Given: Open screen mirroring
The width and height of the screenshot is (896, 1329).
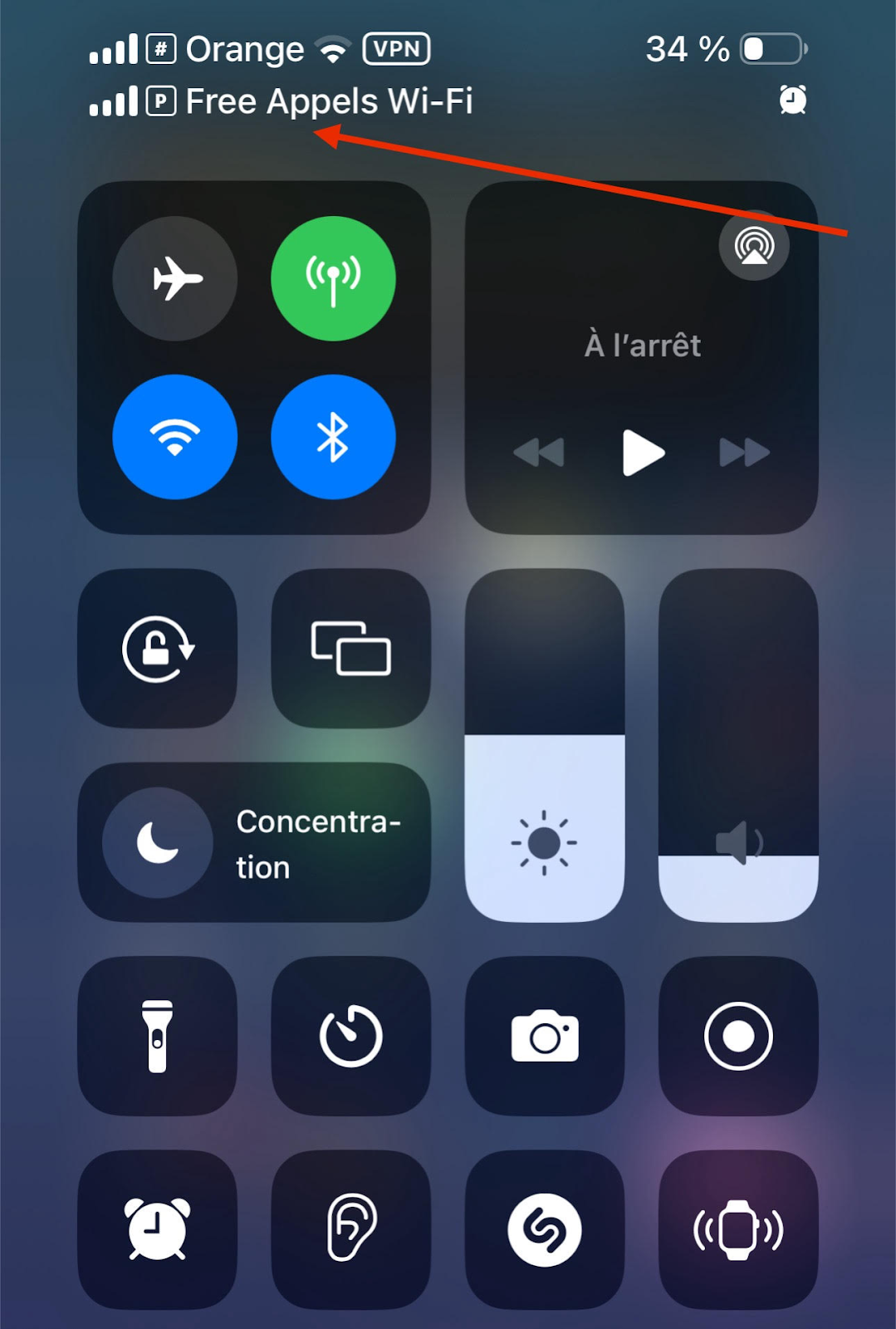Looking at the screenshot, I should pyautogui.click(x=351, y=648).
